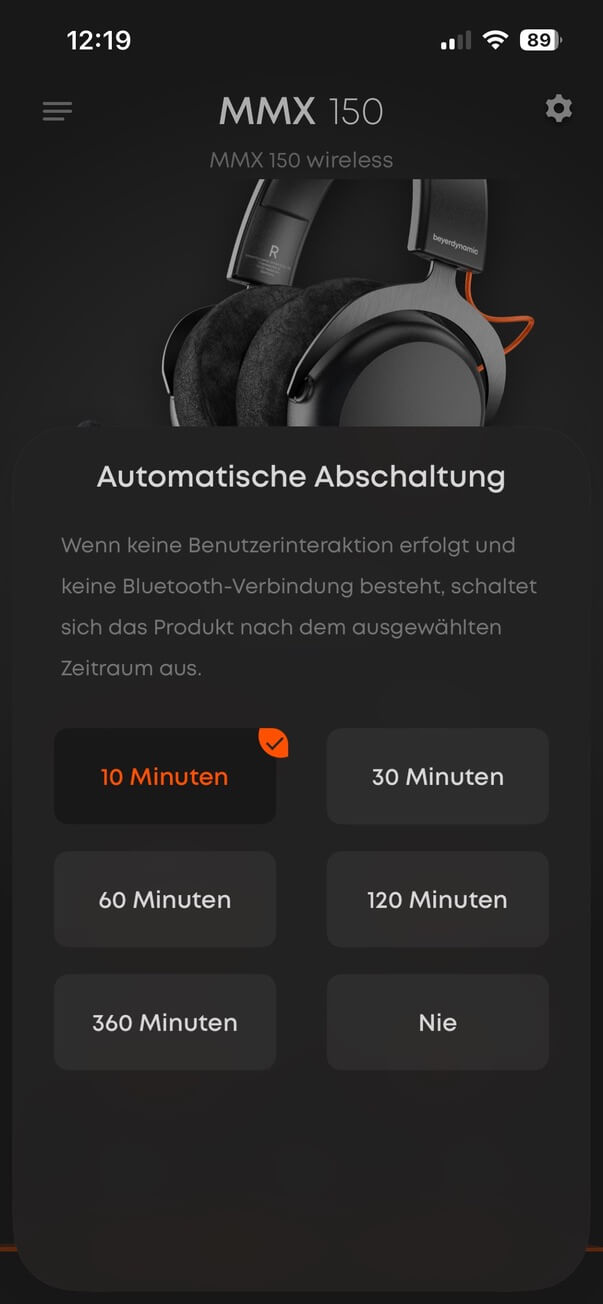This screenshot has height=1304, width=603.
Task: Select 360 Minuten shutdown time
Action: (x=165, y=1022)
